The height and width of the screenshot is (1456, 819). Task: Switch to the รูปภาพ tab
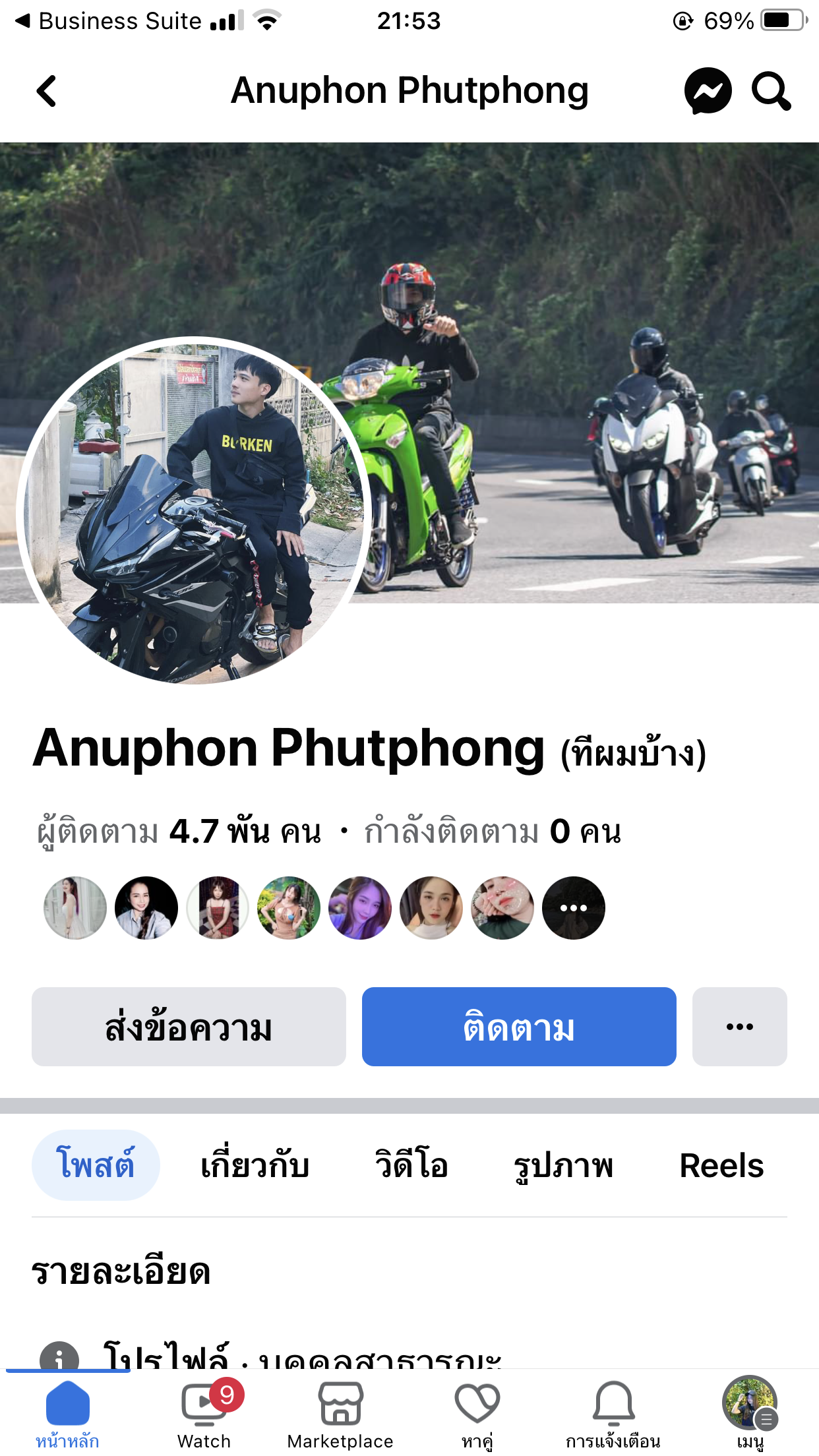pyautogui.click(x=564, y=1165)
